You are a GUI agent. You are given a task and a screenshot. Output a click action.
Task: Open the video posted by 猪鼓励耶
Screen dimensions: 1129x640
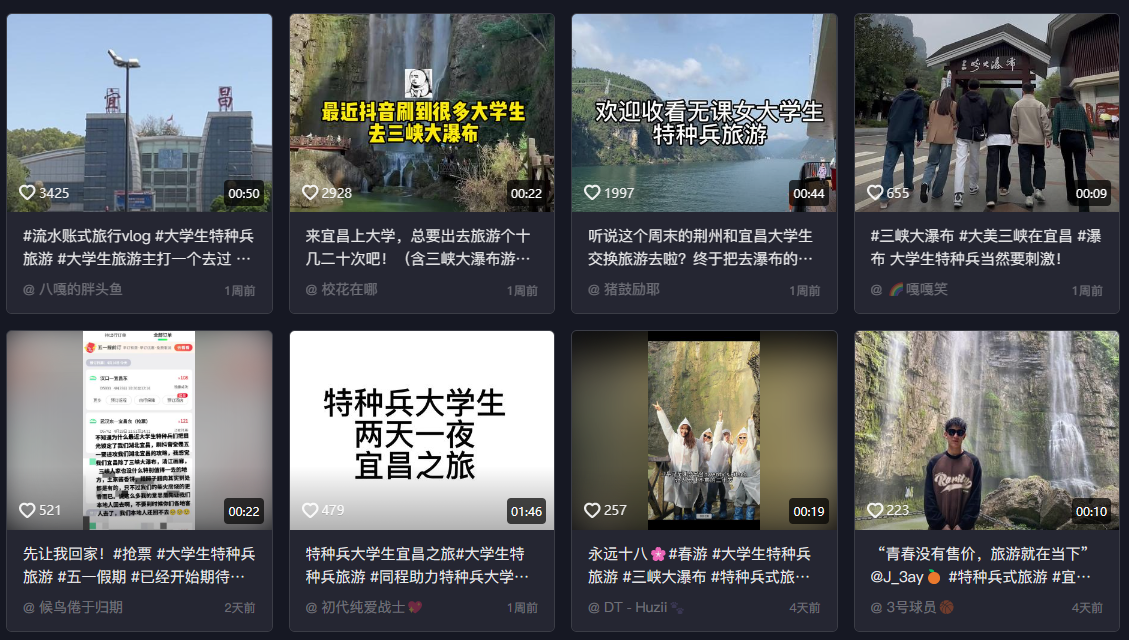704,112
